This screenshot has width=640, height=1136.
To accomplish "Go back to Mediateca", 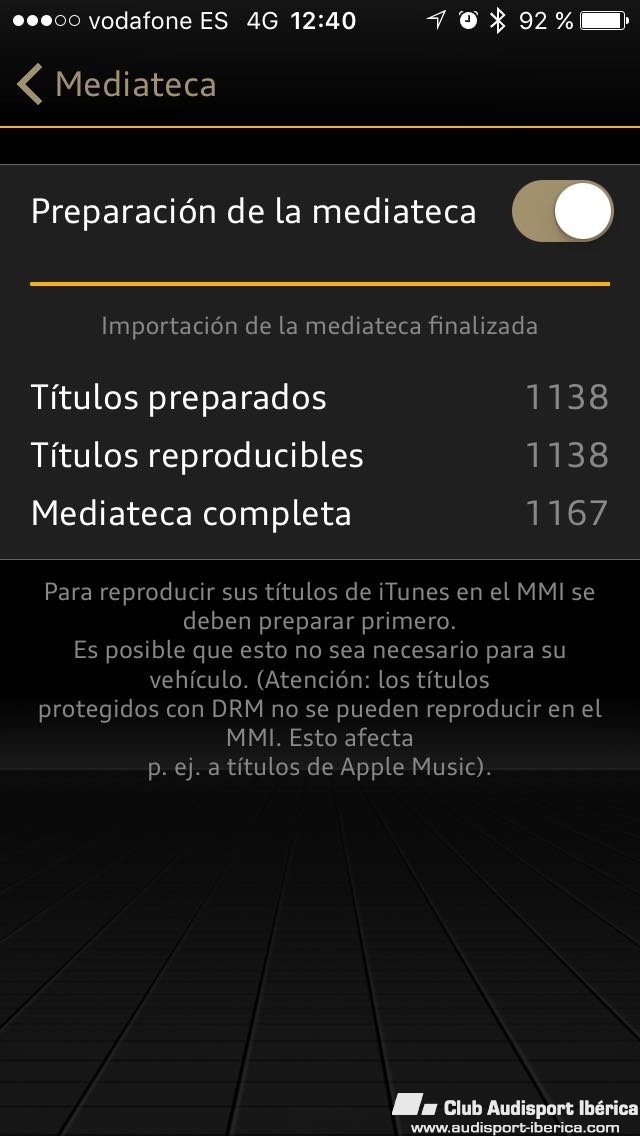I will click(x=115, y=85).
